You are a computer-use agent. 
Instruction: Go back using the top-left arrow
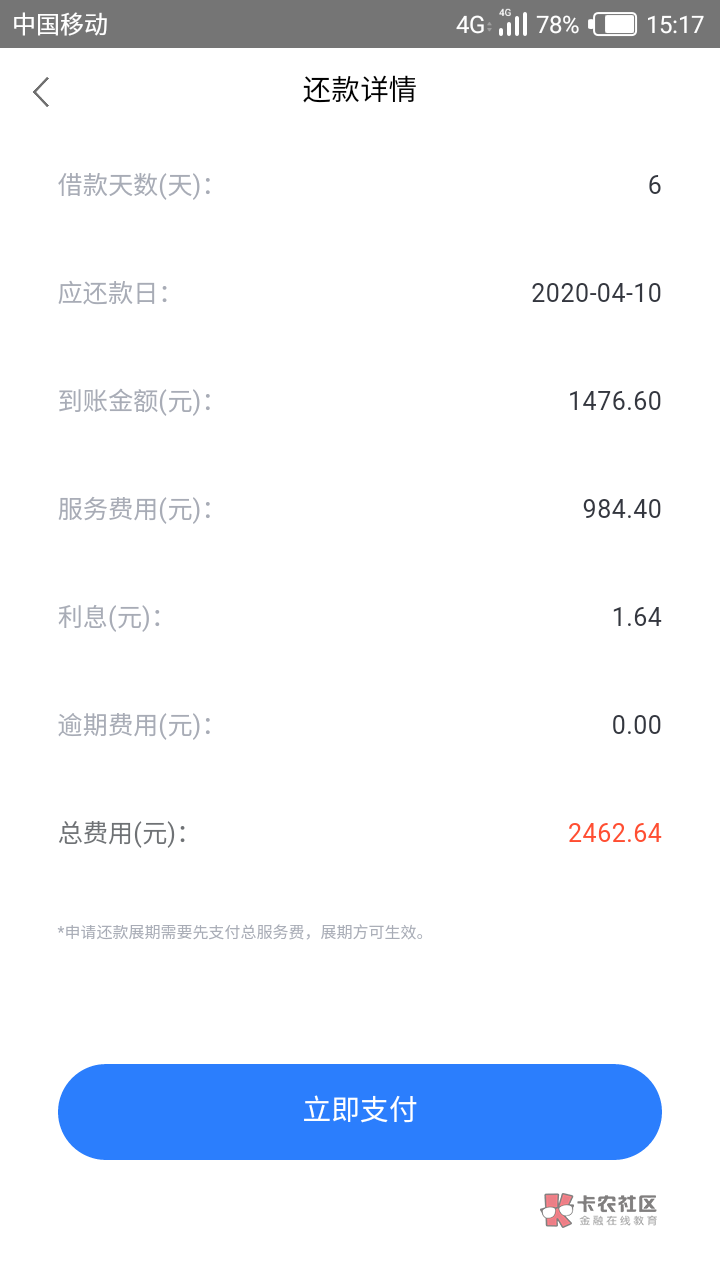pyautogui.click(x=41, y=91)
